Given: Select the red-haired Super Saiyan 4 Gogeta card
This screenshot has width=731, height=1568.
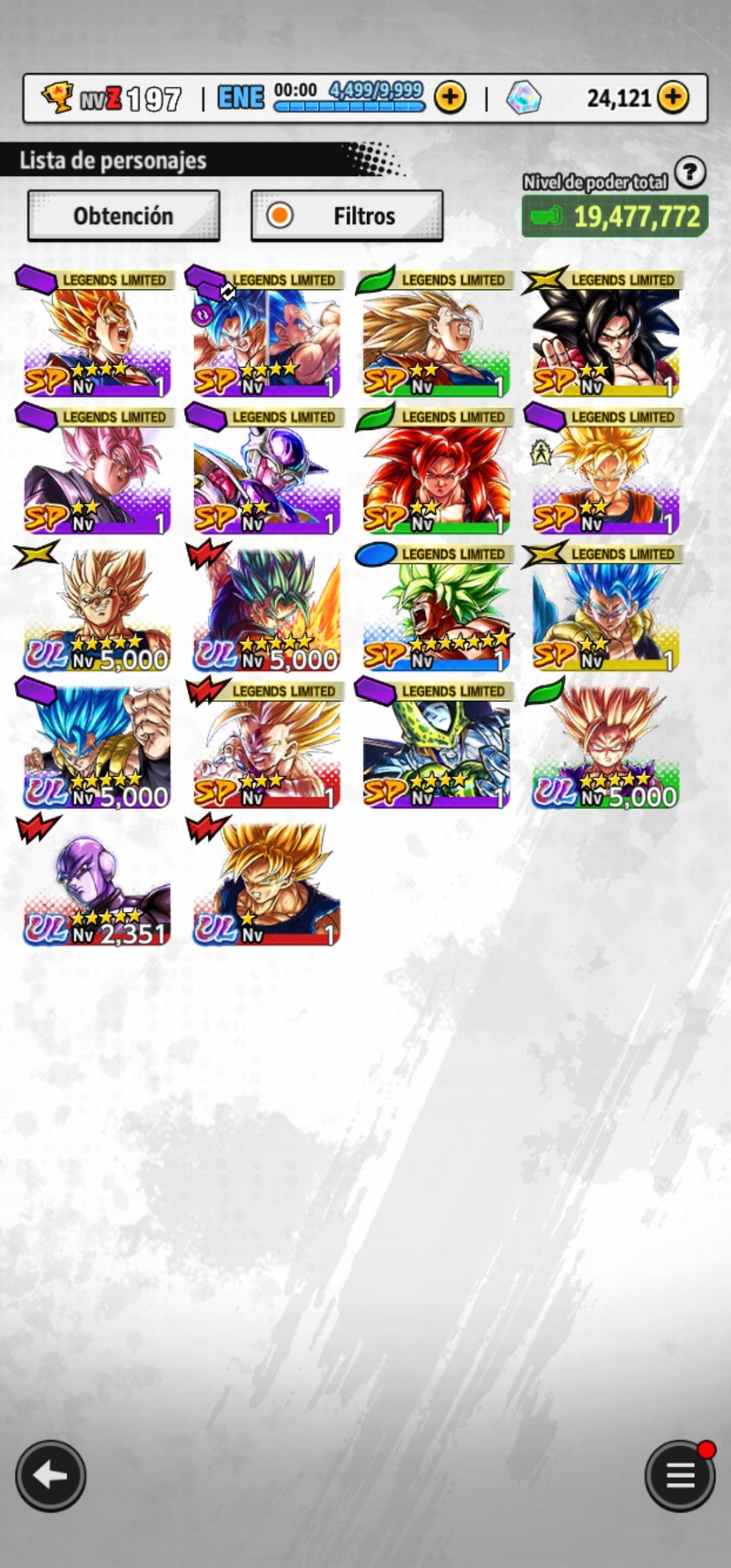Looking at the screenshot, I should pyautogui.click(x=436, y=472).
